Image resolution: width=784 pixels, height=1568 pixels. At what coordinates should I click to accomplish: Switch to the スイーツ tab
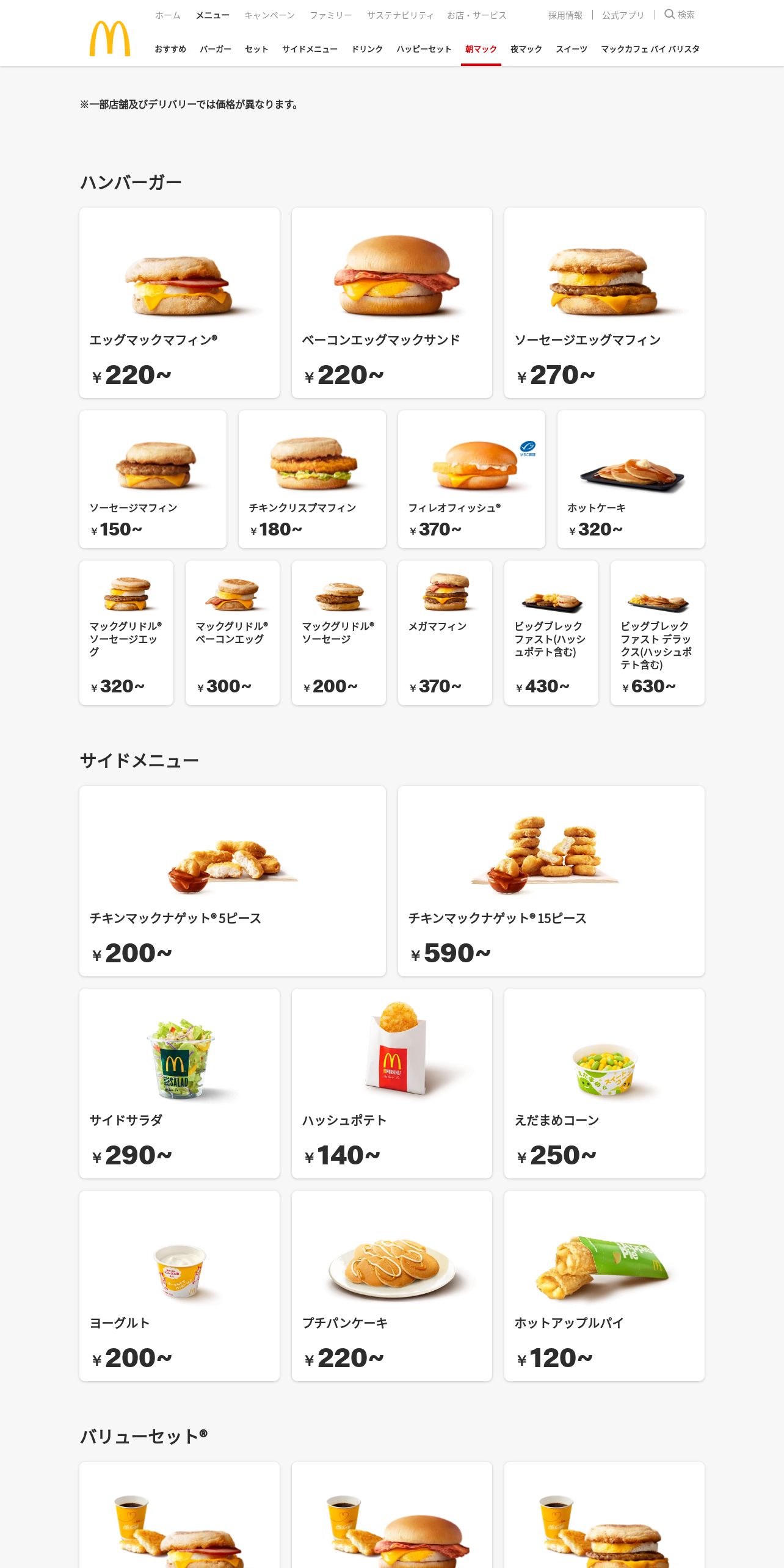point(572,49)
